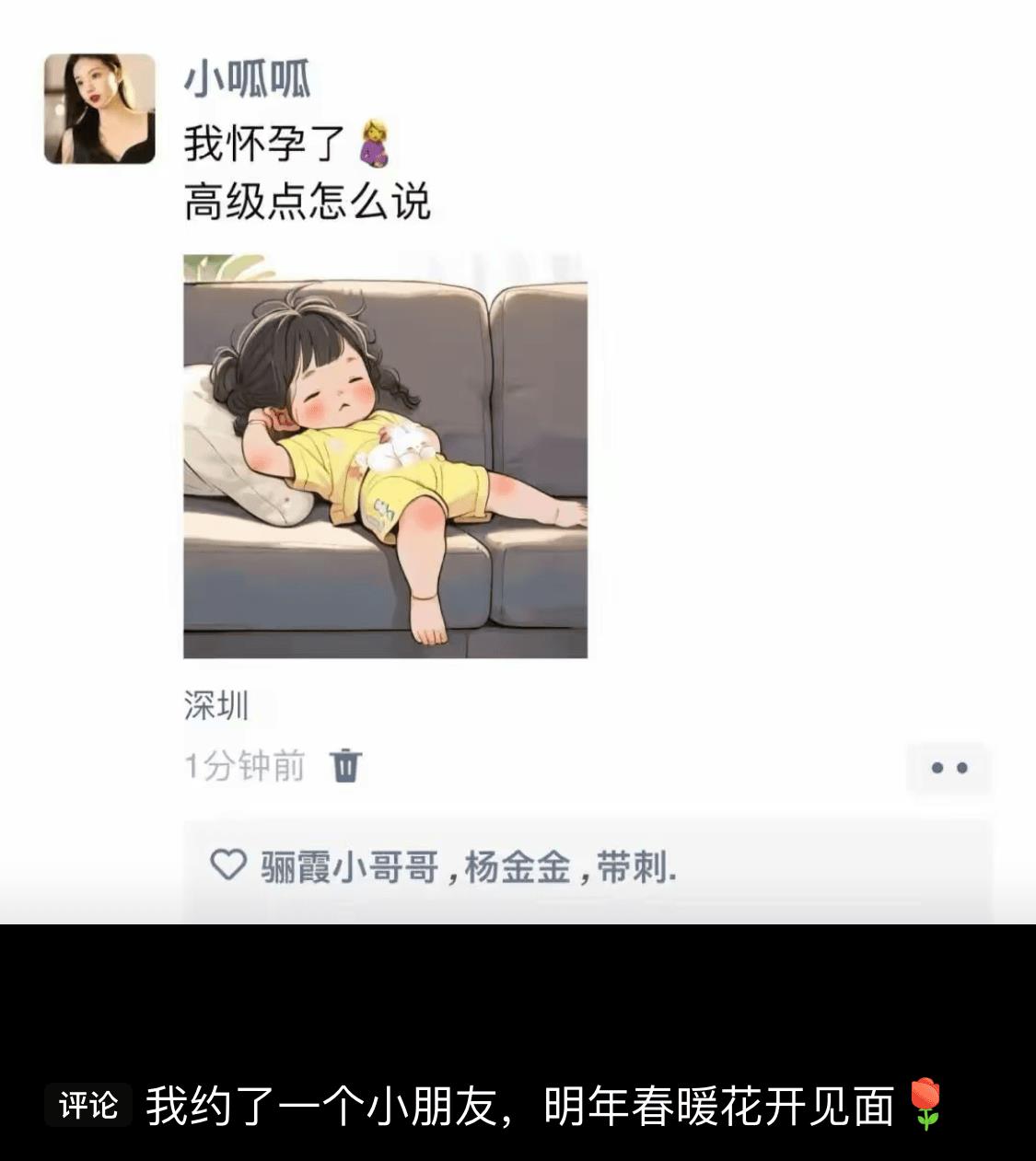
Task: View the sleeping girl cartoon image
Action: [x=385, y=457]
